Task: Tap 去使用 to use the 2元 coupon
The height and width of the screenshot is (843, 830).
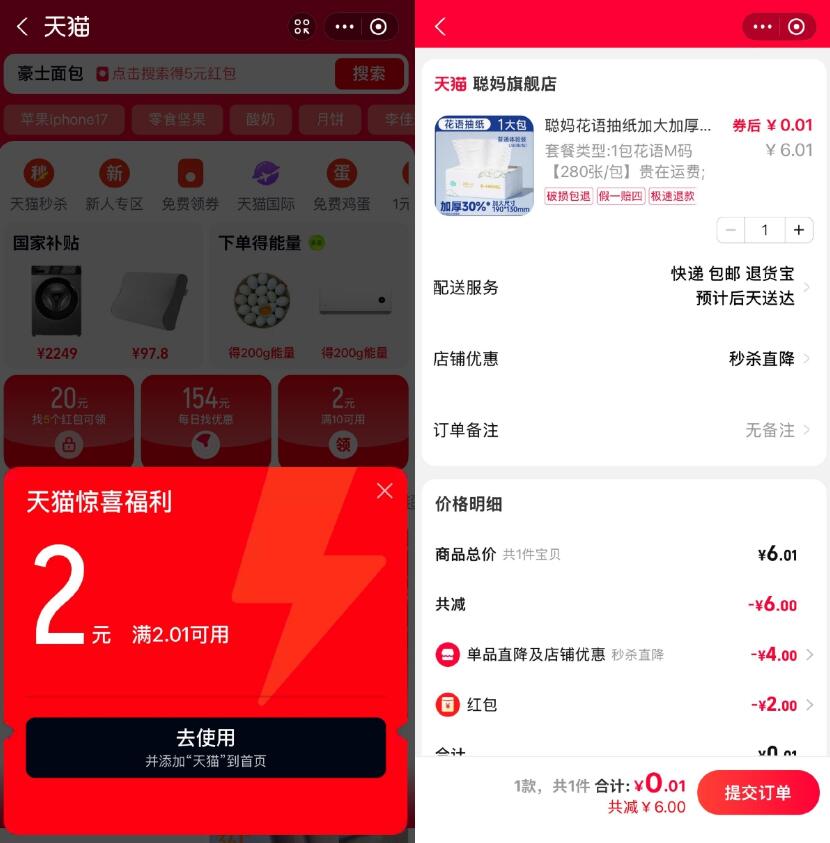Action: [205, 747]
